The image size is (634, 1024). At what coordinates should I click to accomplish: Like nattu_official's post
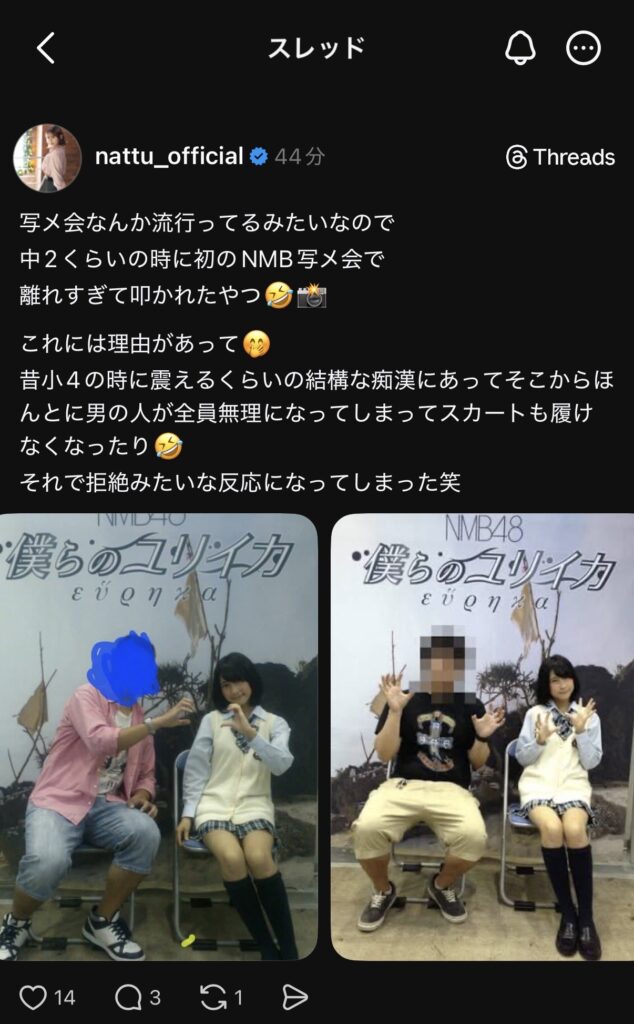[33, 997]
